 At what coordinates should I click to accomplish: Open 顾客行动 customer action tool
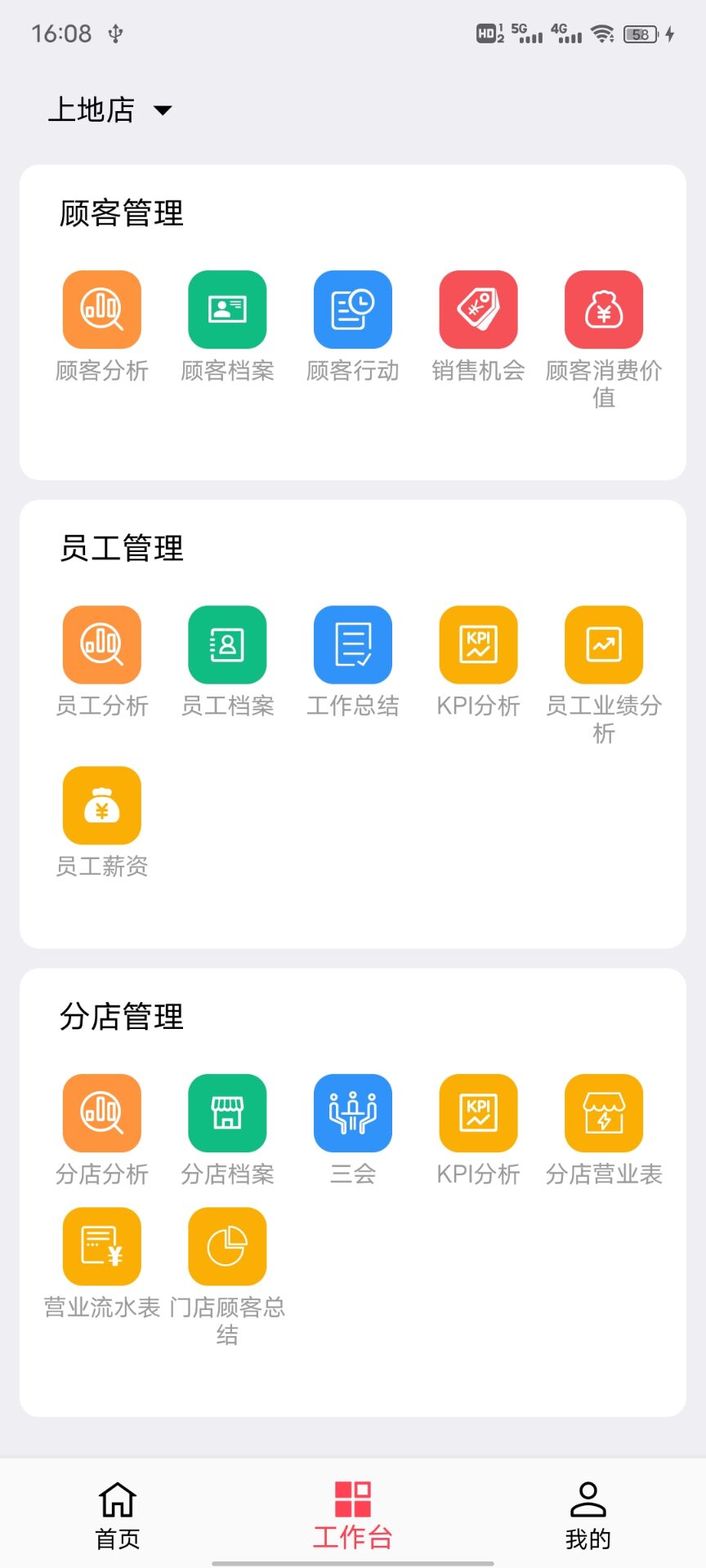352,310
